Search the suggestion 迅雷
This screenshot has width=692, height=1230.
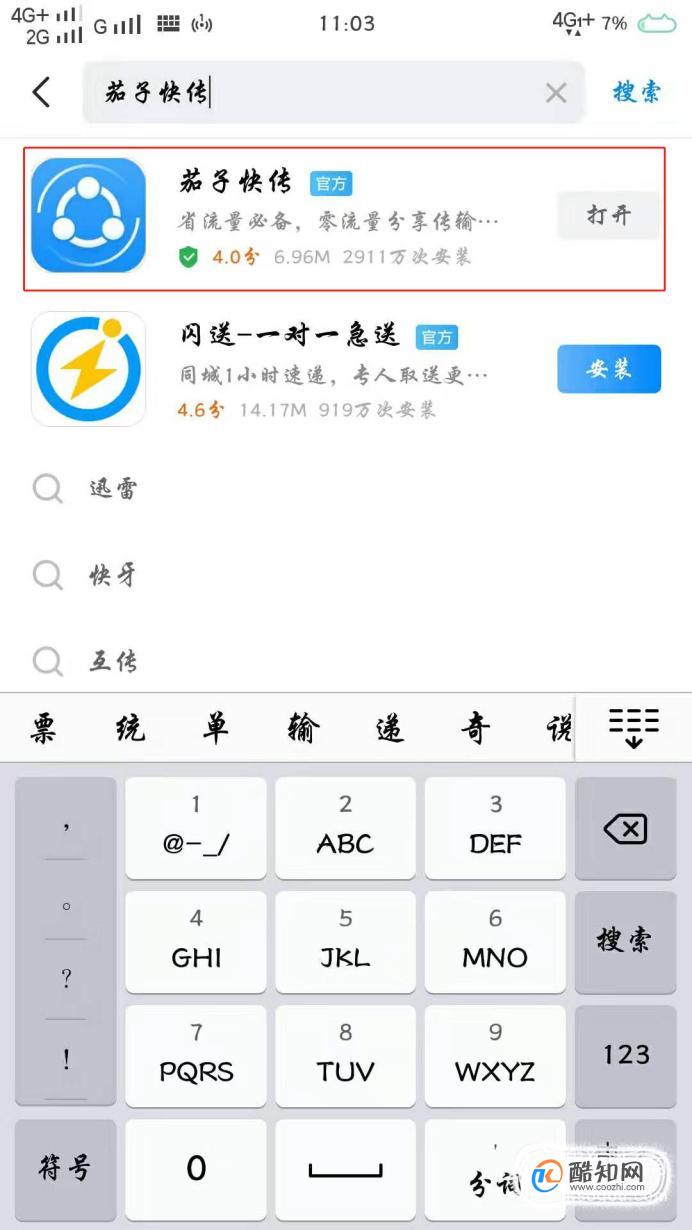(113, 489)
